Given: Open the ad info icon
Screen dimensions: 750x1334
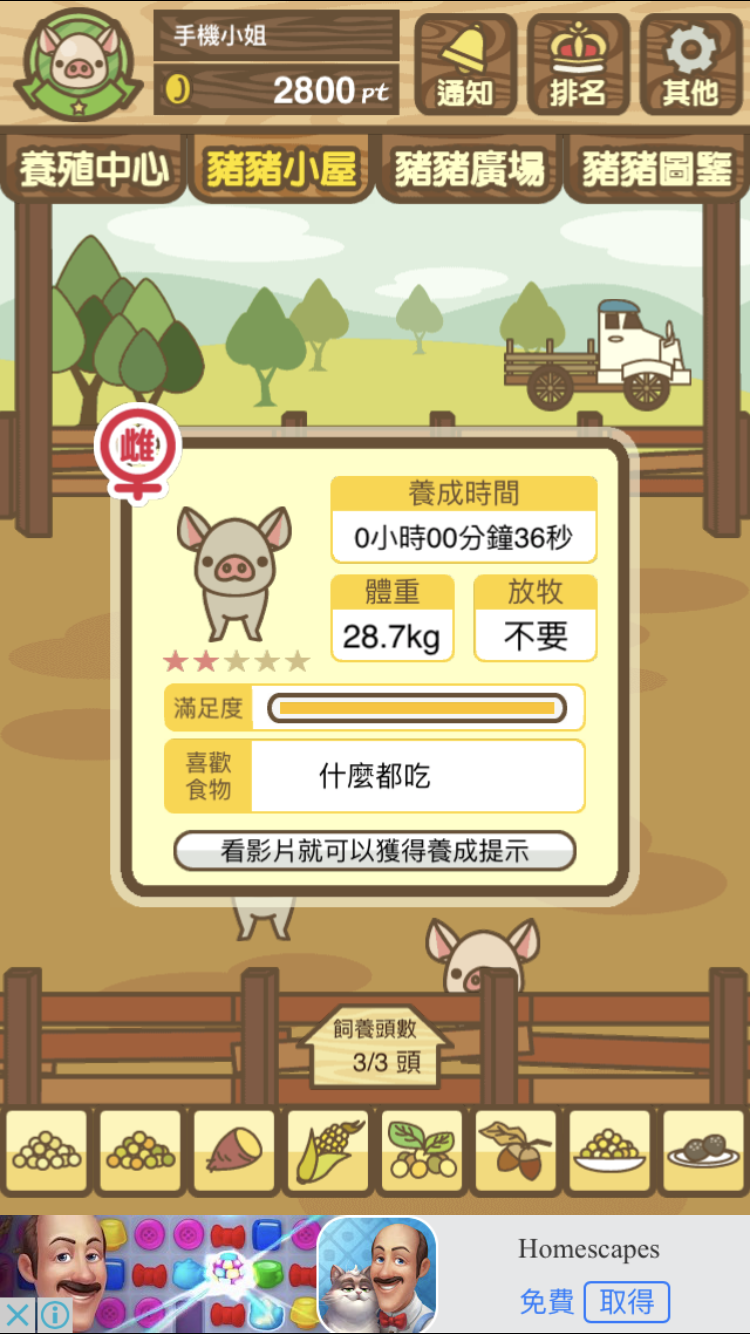Looking at the screenshot, I should (54, 1315).
